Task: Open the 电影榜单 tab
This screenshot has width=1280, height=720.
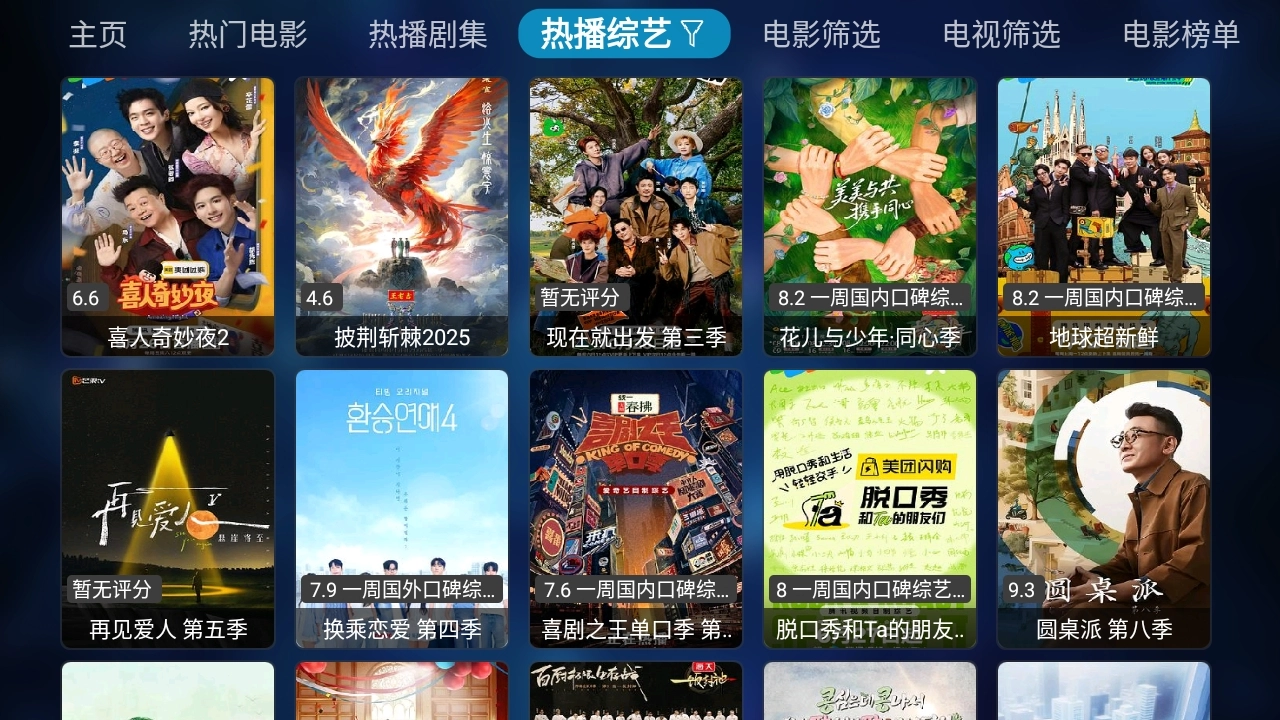Action: coord(1181,34)
